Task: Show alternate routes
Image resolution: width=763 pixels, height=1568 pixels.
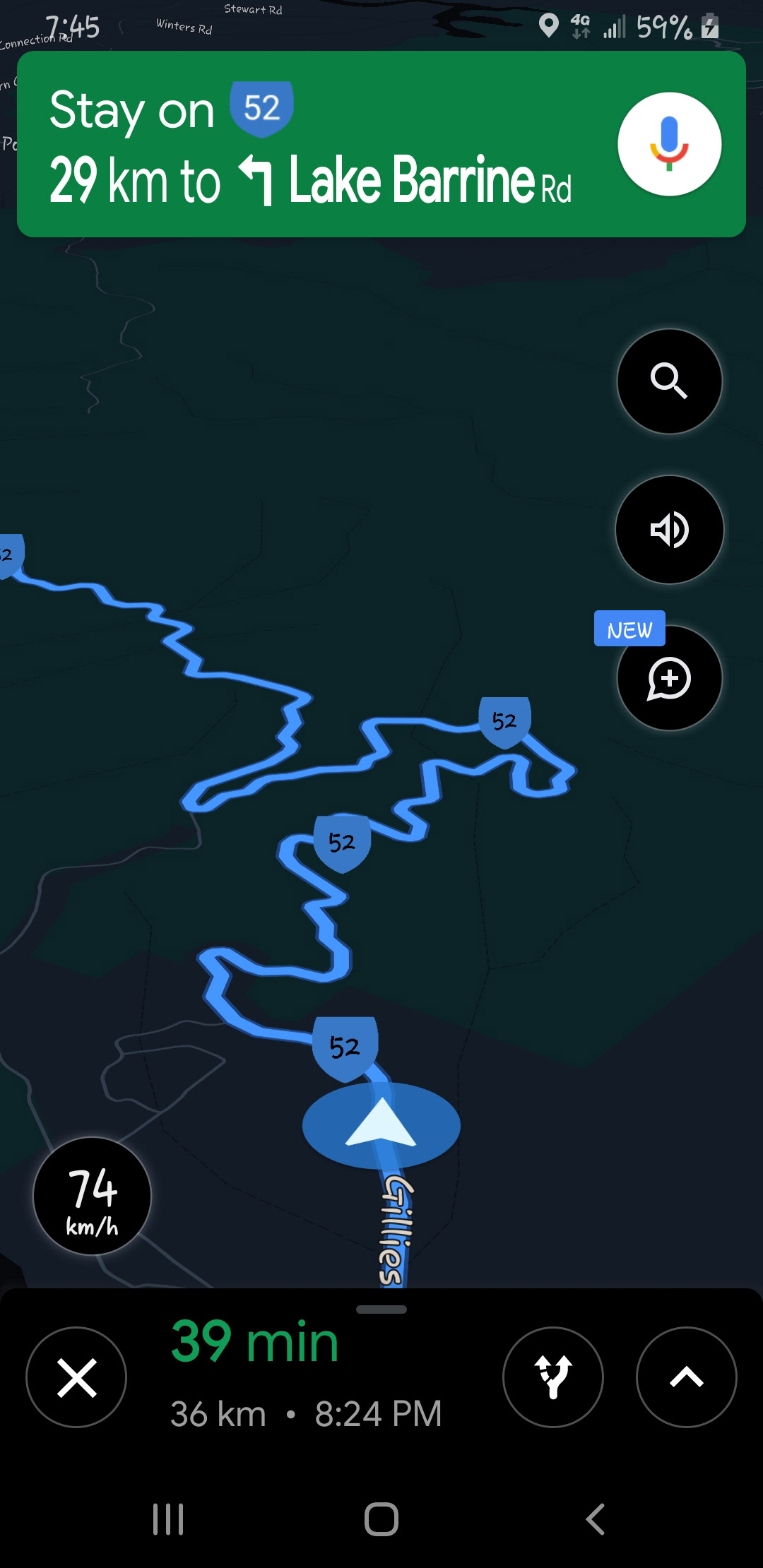Action: coord(553,1377)
